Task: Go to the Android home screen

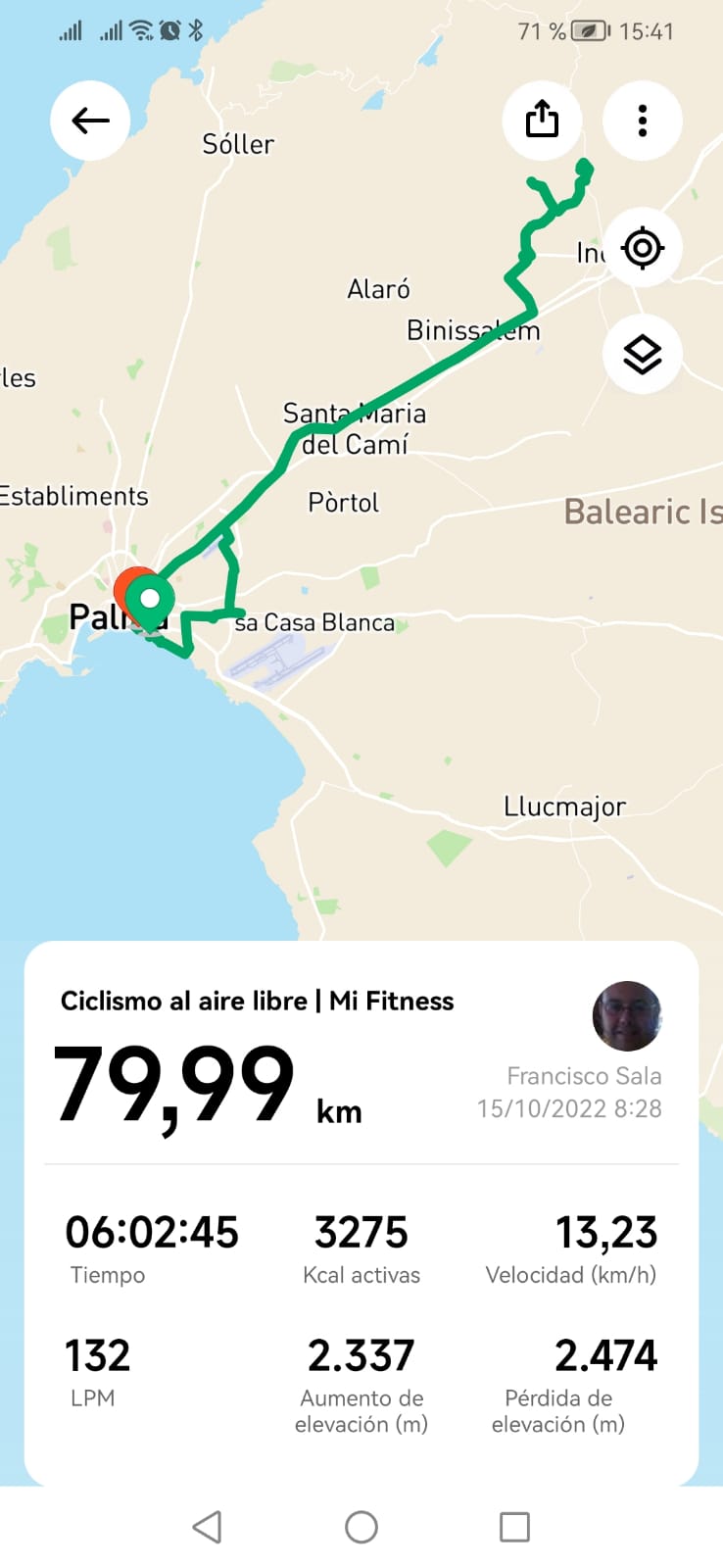Action: point(361,1527)
